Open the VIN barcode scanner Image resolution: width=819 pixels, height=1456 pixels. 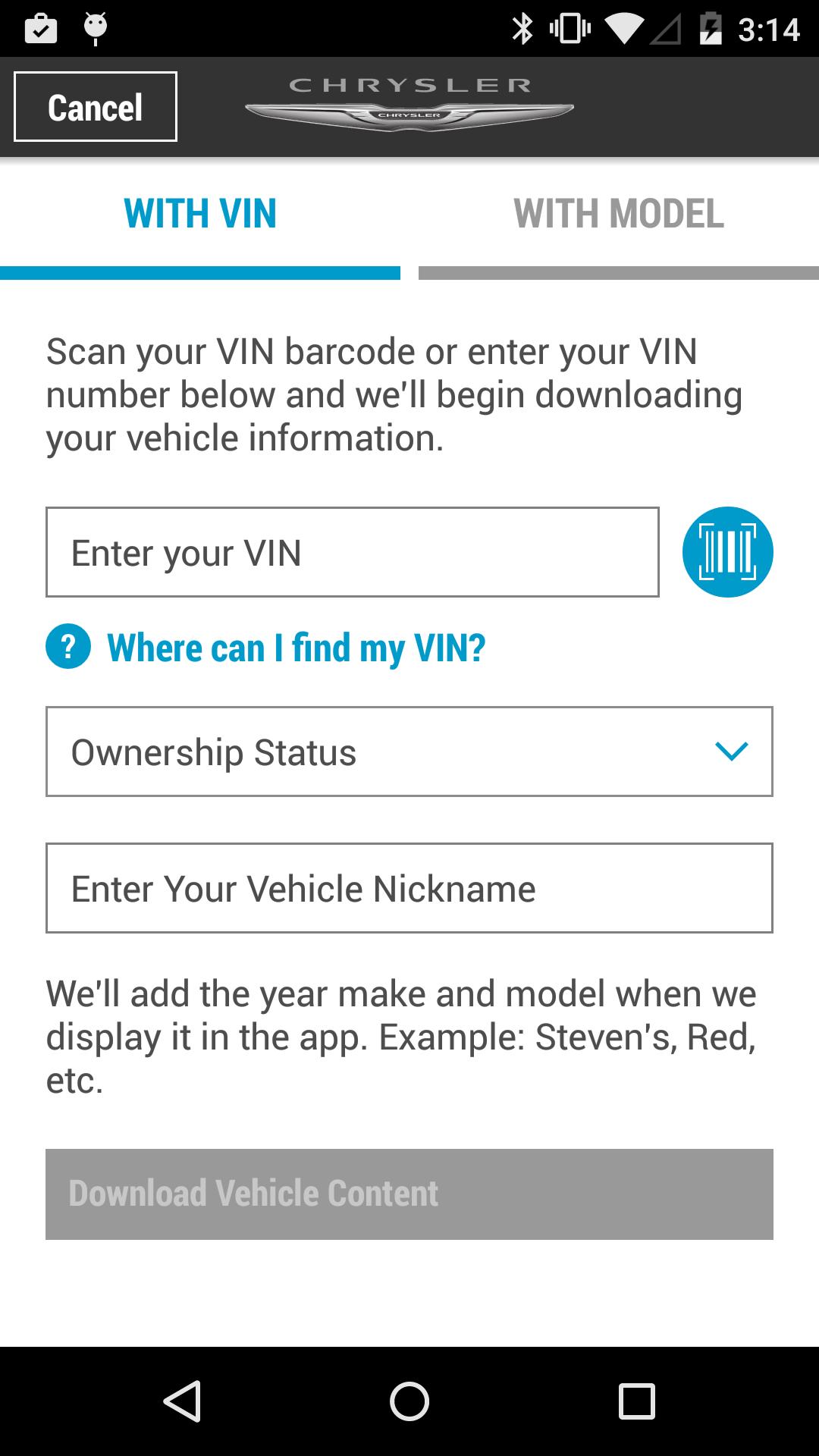tap(727, 552)
